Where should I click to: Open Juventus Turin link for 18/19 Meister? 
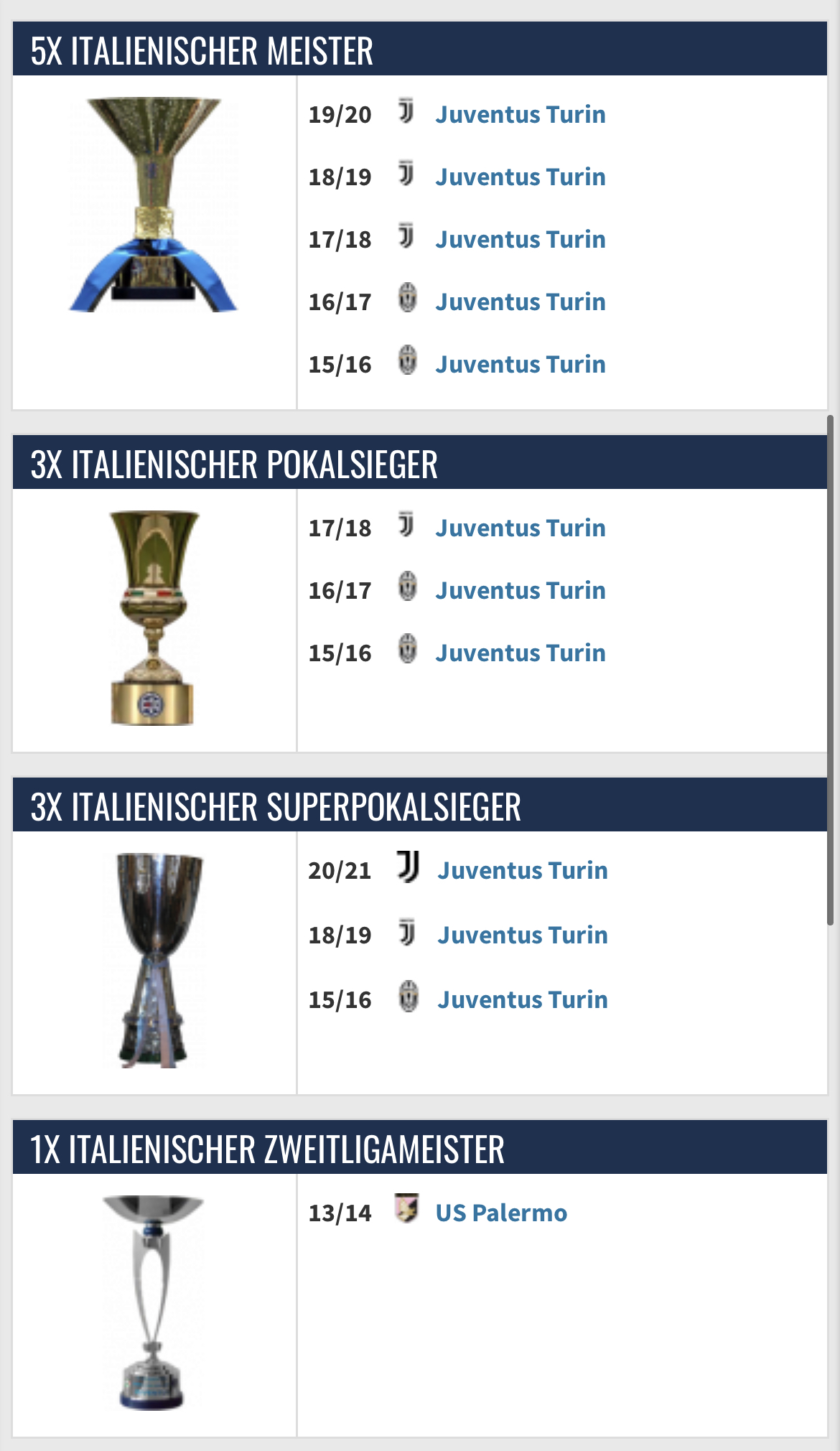pyautogui.click(x=521, y=177)
